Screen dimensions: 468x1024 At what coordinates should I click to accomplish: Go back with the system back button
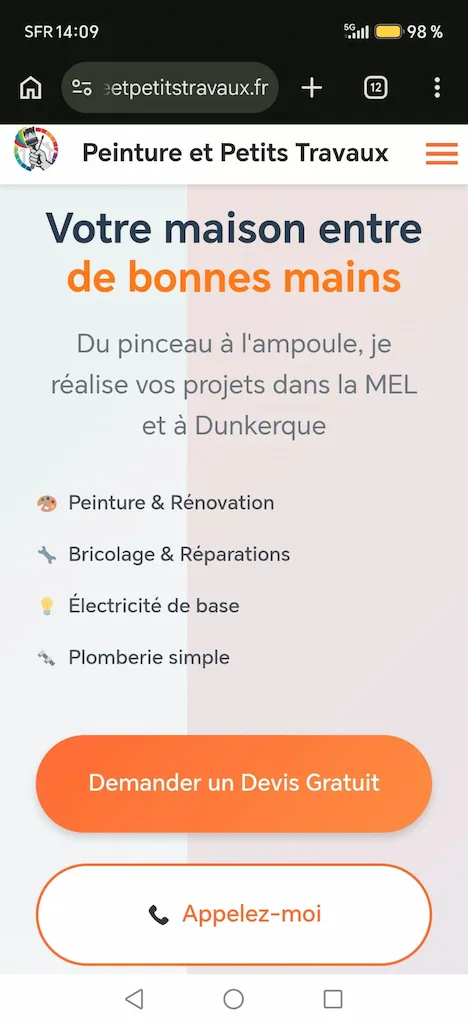point(134,999)
